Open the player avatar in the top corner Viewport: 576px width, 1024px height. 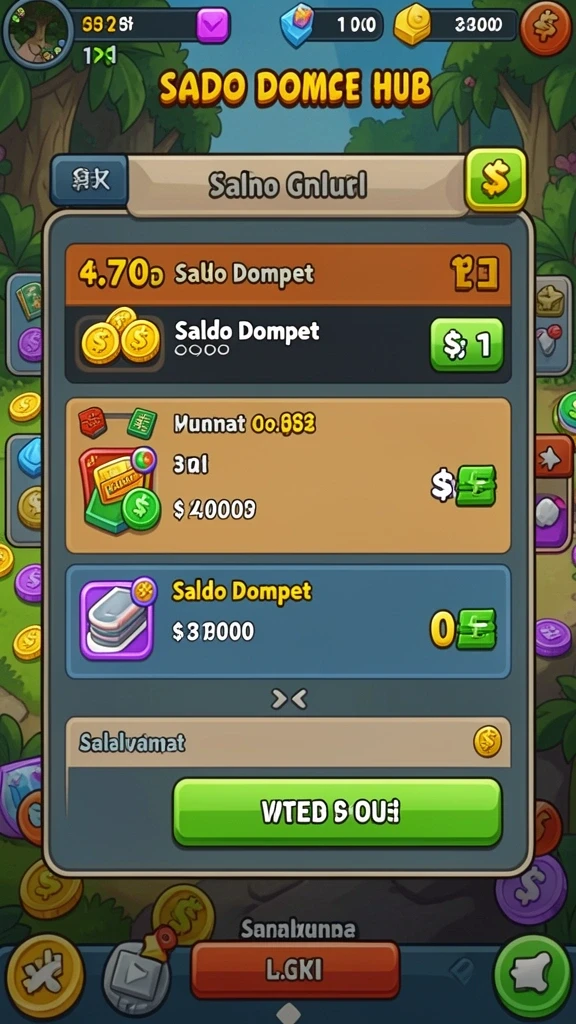click(x=37, y=31)
